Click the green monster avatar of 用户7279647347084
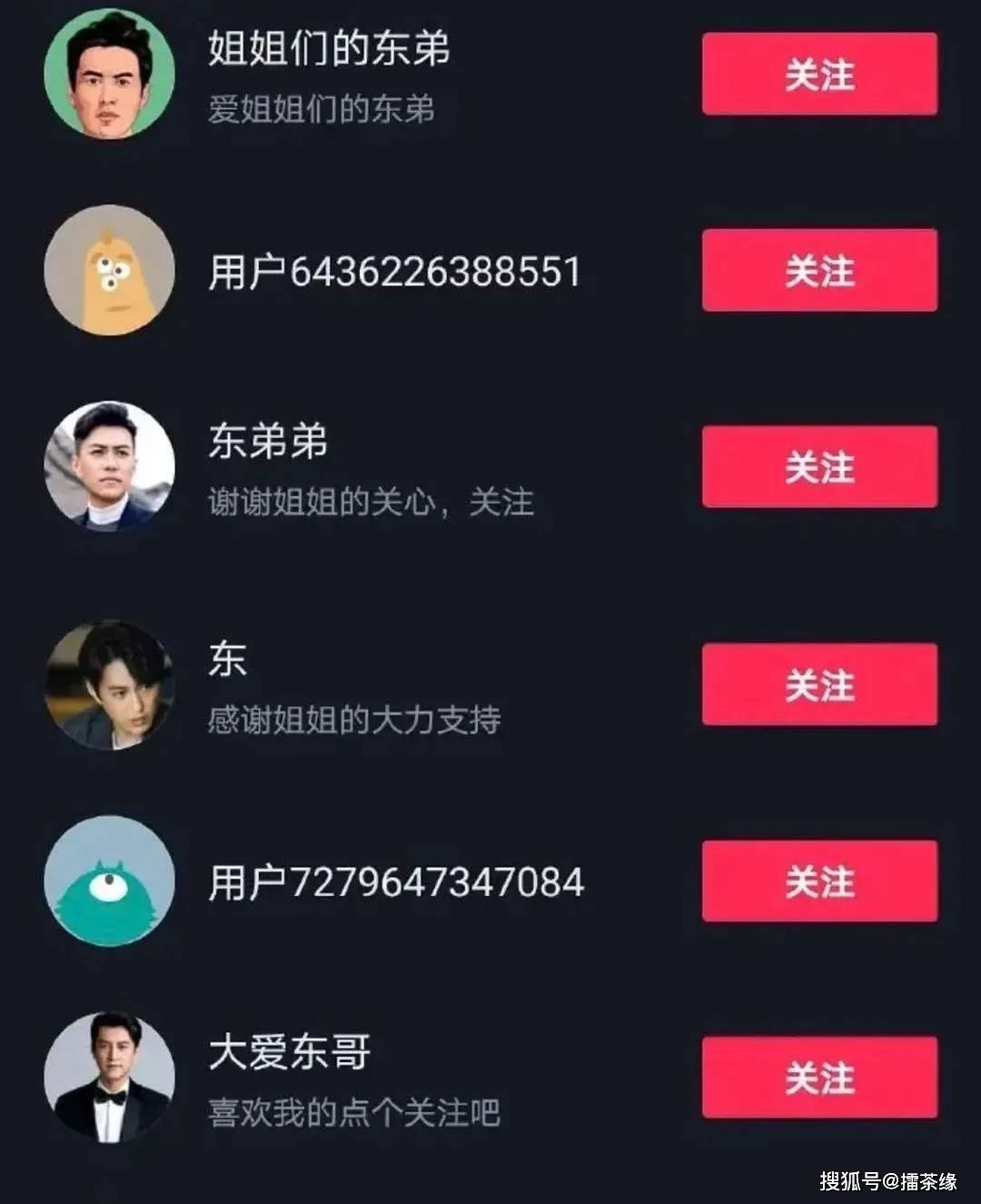Screen dimensions: 981x1204 109,880
